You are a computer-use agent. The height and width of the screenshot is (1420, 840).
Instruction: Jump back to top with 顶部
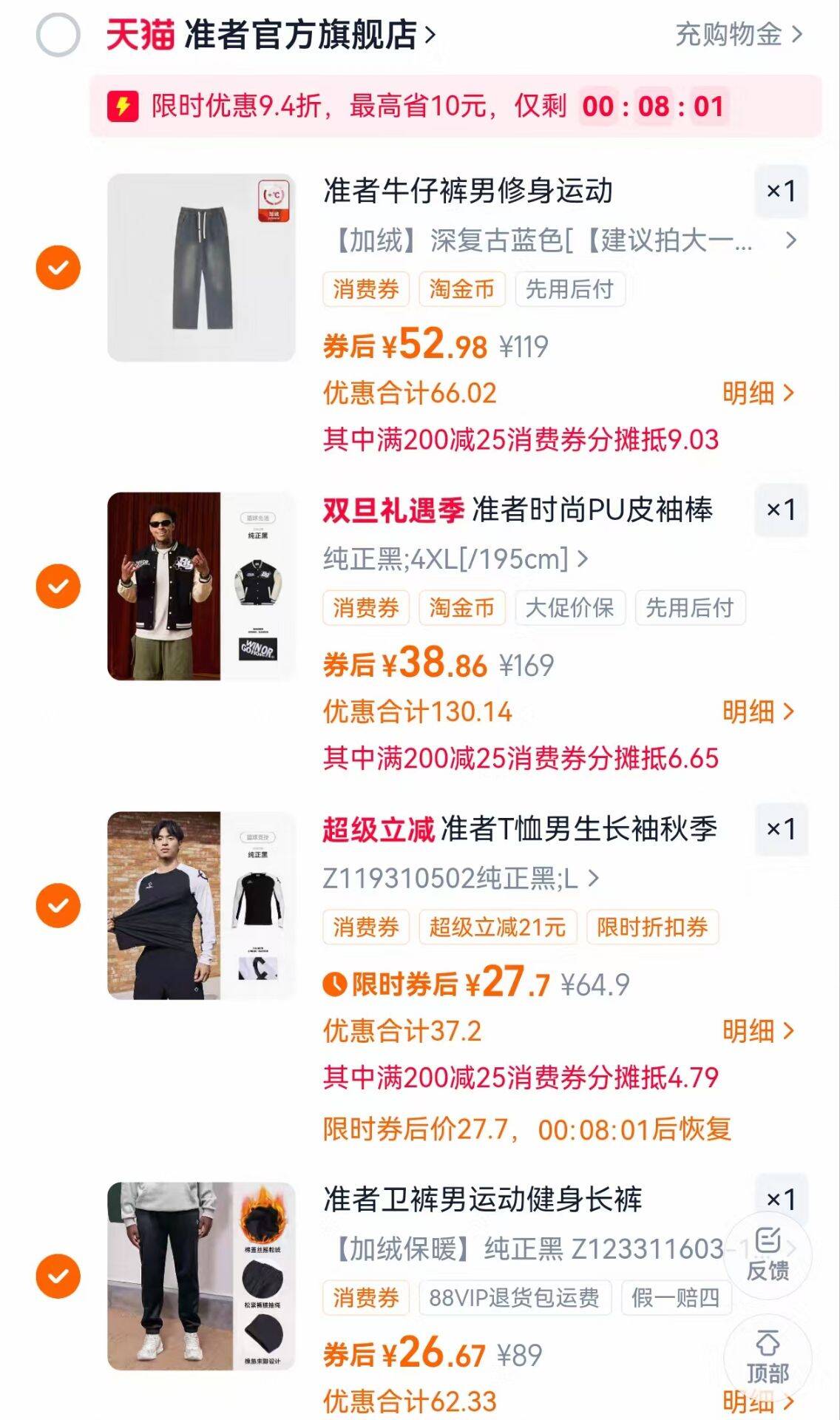[x=768, y=1358]
